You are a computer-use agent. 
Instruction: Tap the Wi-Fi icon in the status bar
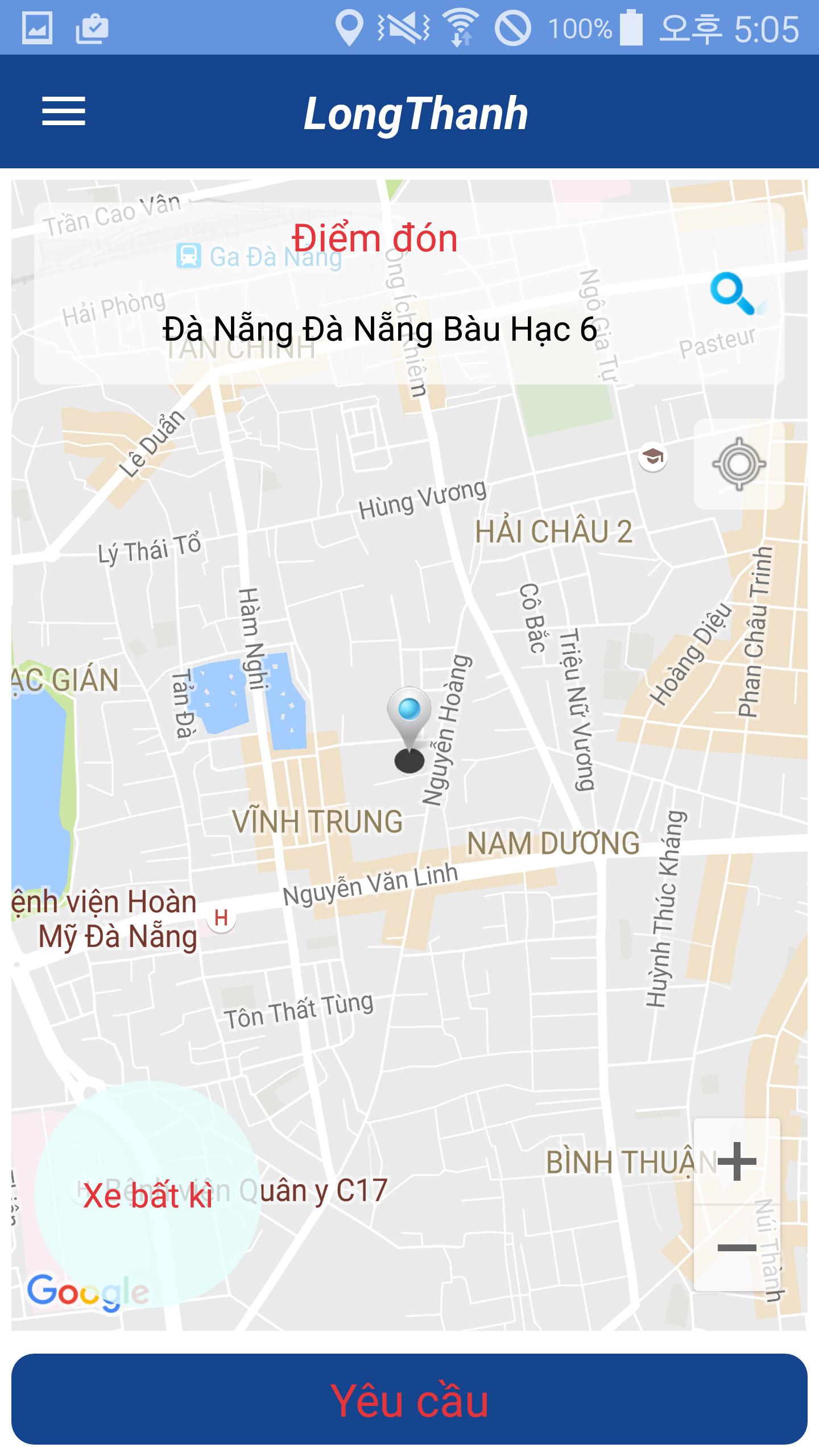460,26
